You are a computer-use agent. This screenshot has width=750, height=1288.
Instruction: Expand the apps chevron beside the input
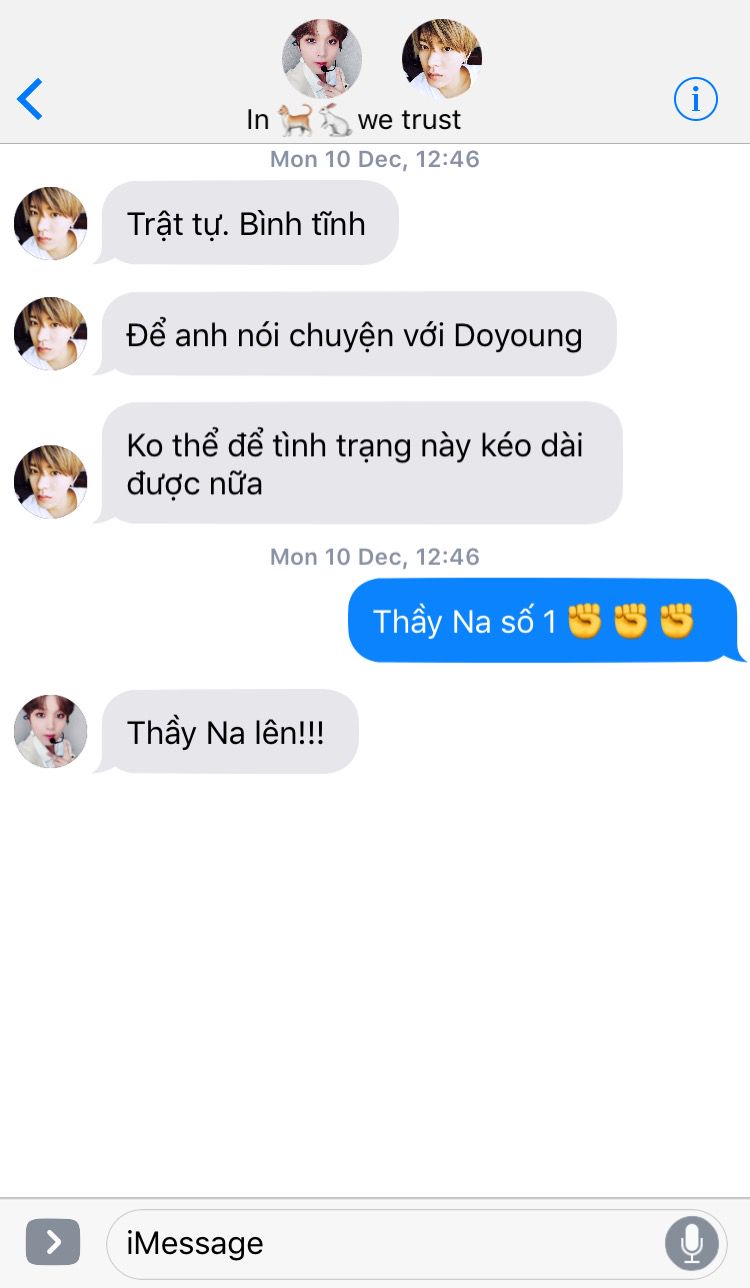[53, 1243]
